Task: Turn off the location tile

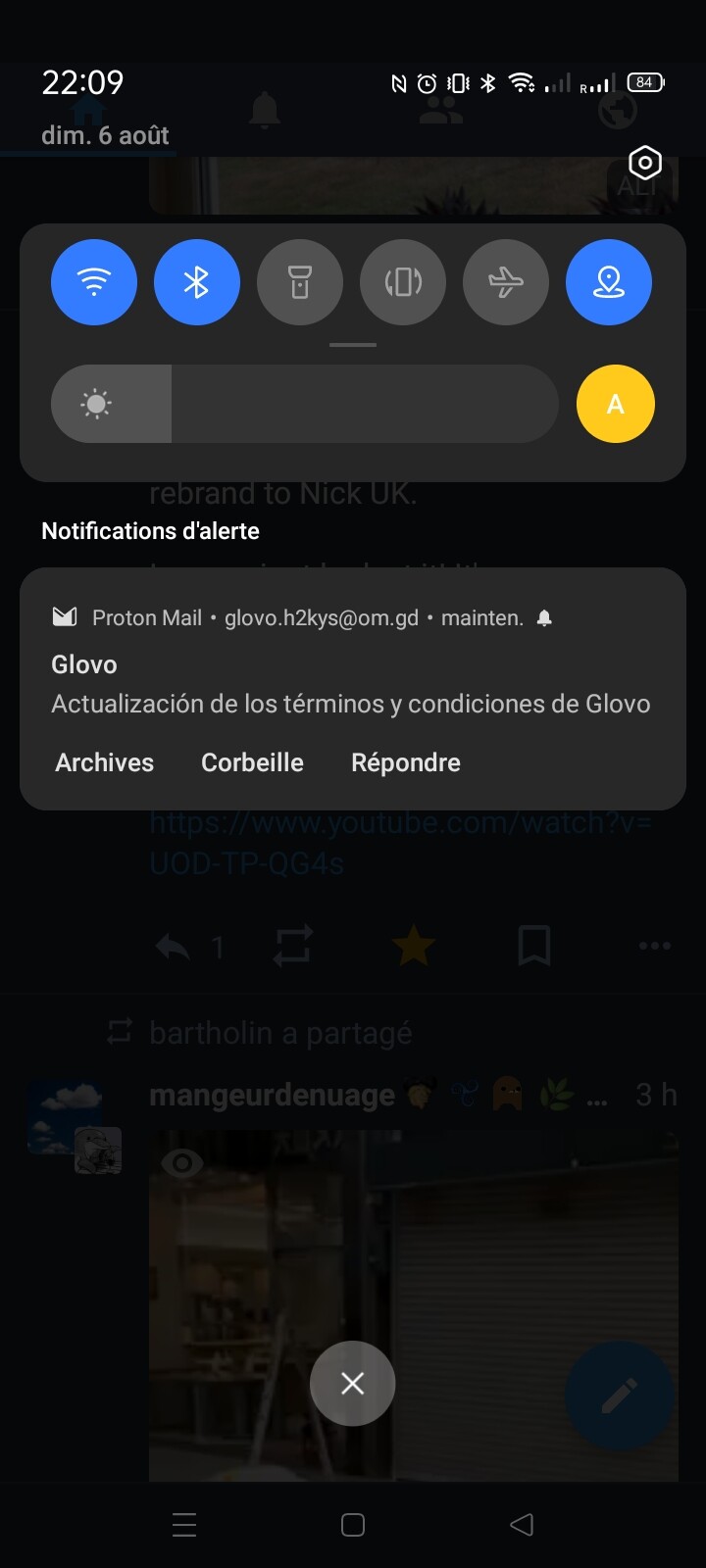Action: point(609,282)
